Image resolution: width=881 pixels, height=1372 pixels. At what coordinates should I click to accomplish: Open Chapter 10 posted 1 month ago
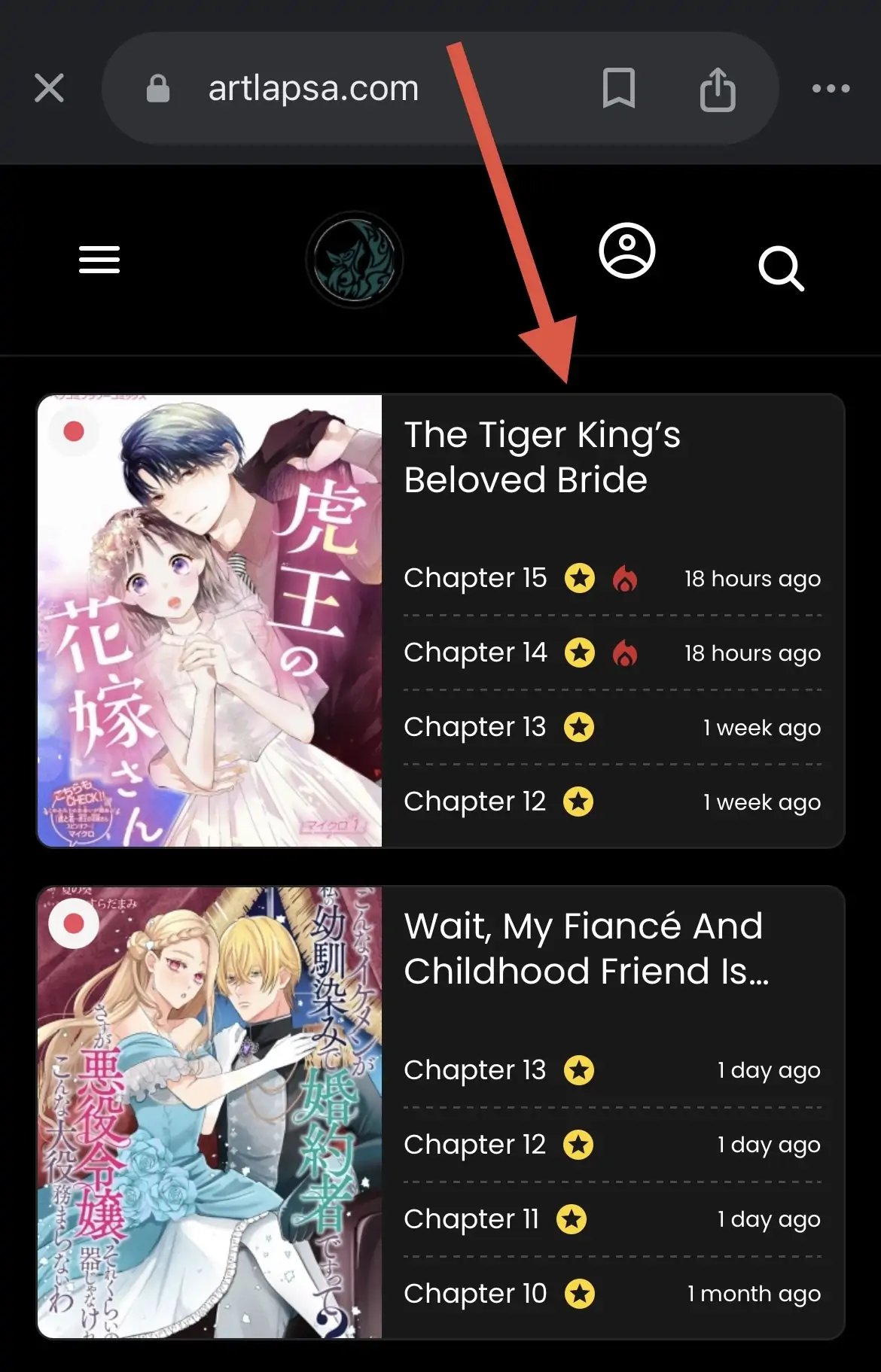(x=475, y=1293)
